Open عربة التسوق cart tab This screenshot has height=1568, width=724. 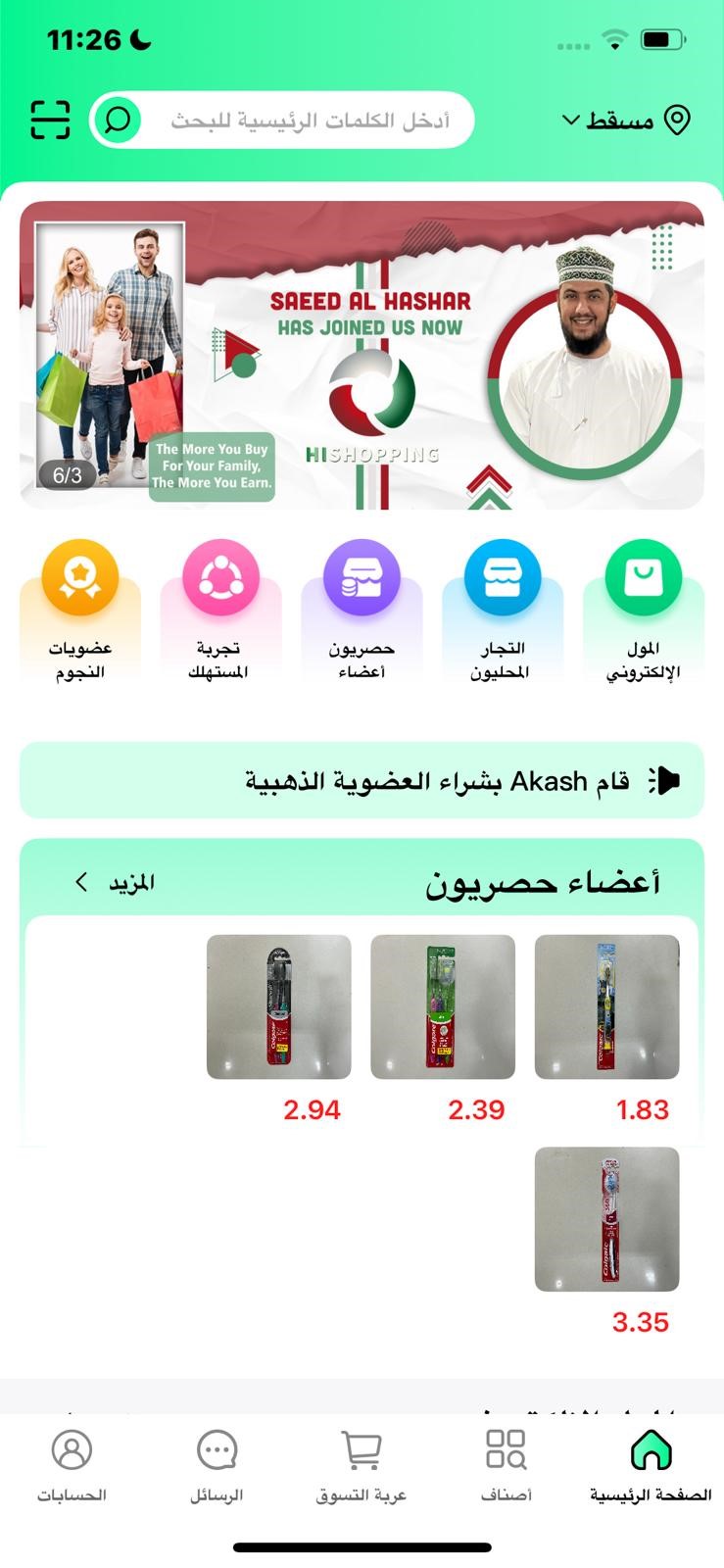362,1464
